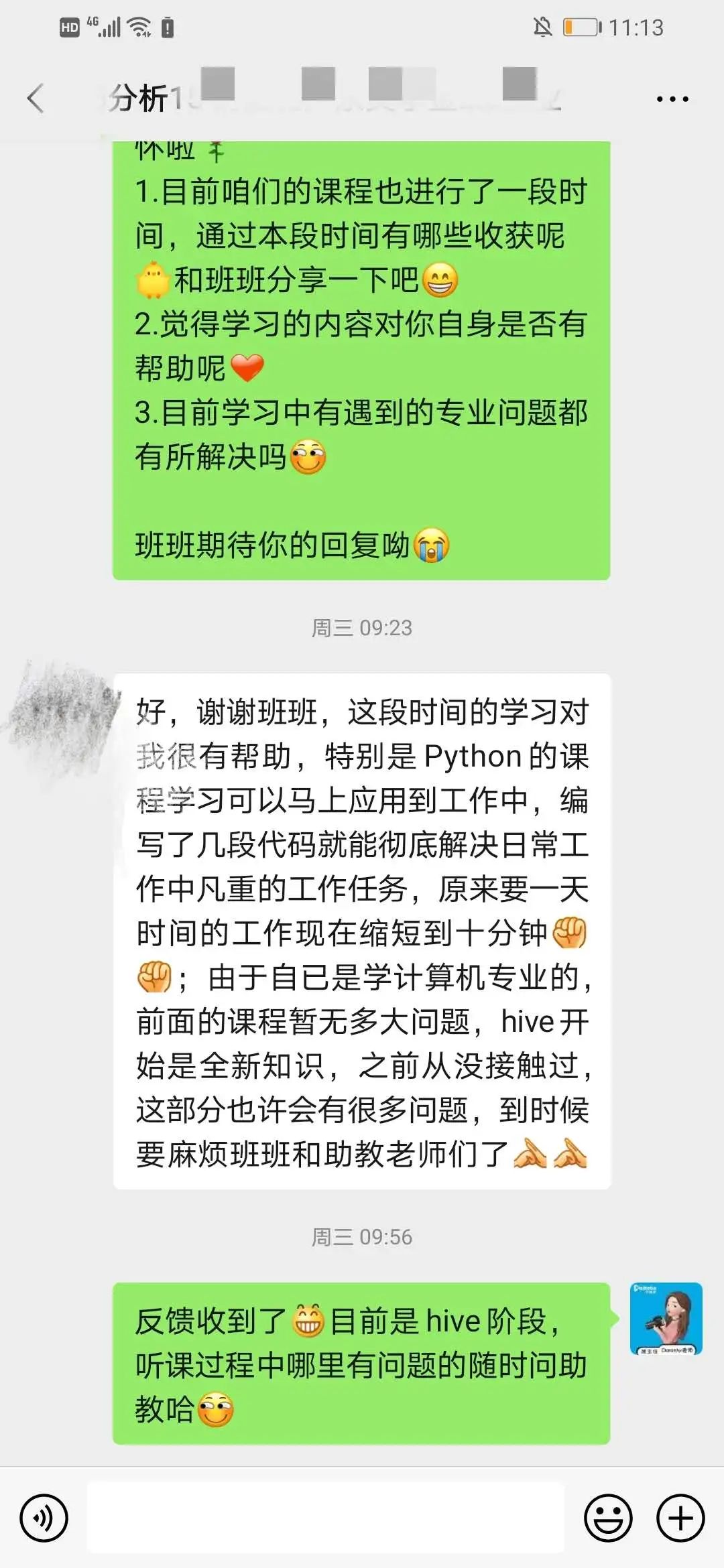Open the teacher's avatar profile
724x1568 pixels.
[666, 1319]
